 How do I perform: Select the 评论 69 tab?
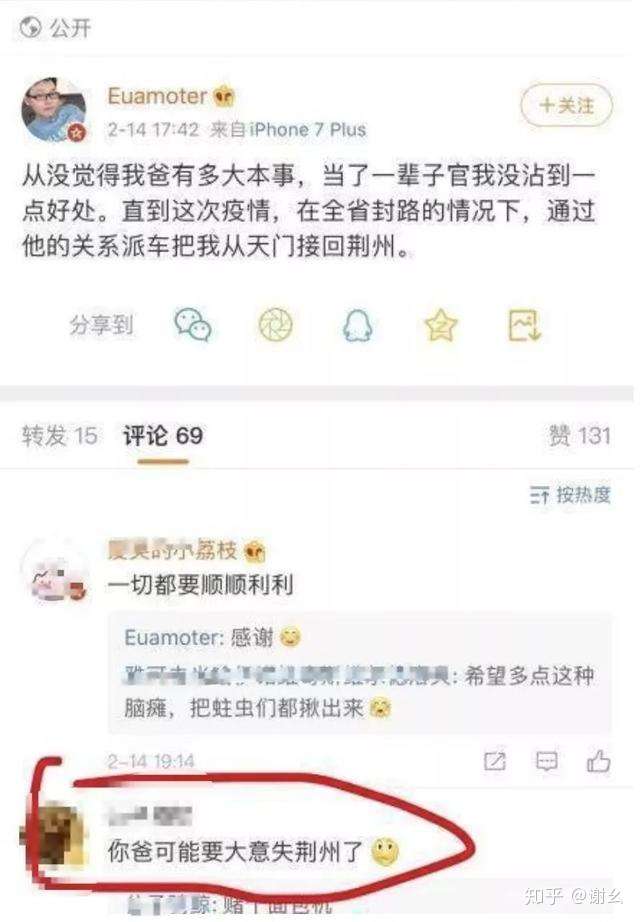pos(162,435)
